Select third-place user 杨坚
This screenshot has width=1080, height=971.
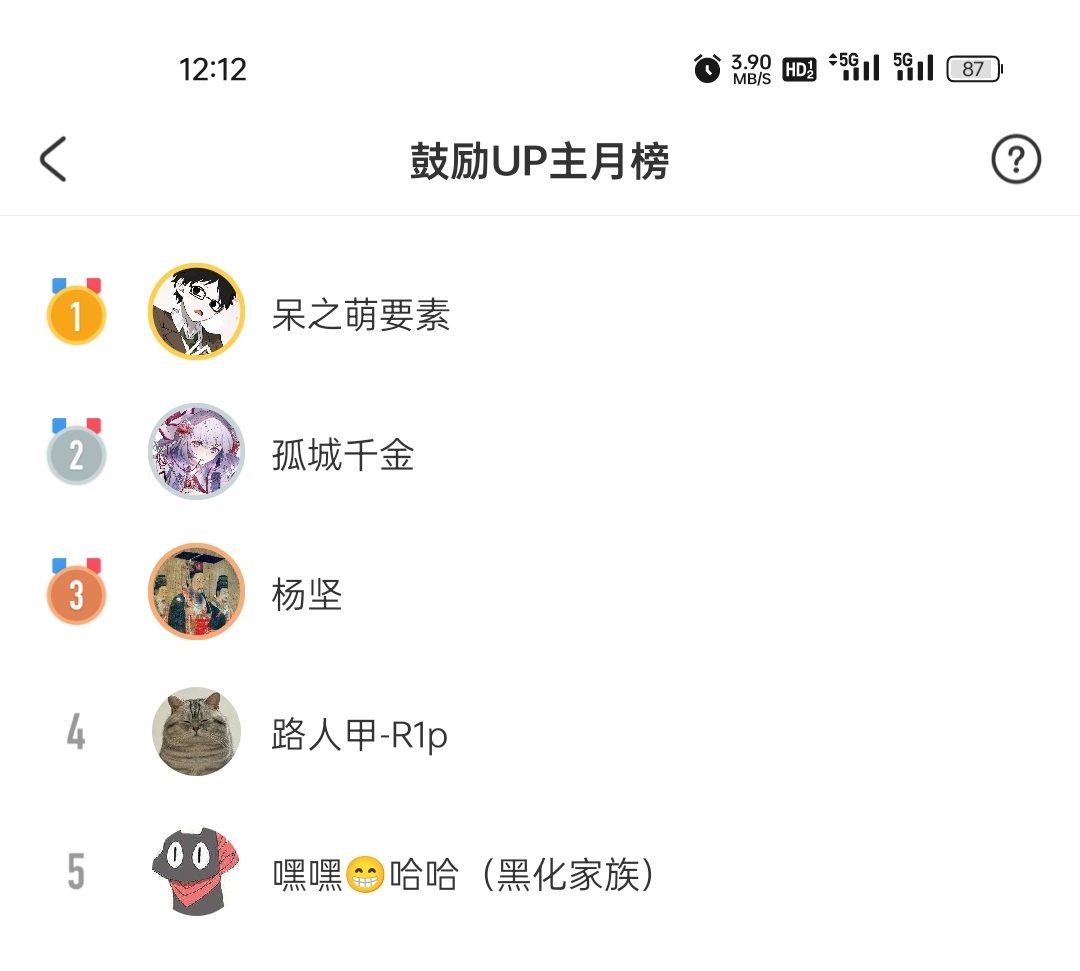click(x=306, y=596)
